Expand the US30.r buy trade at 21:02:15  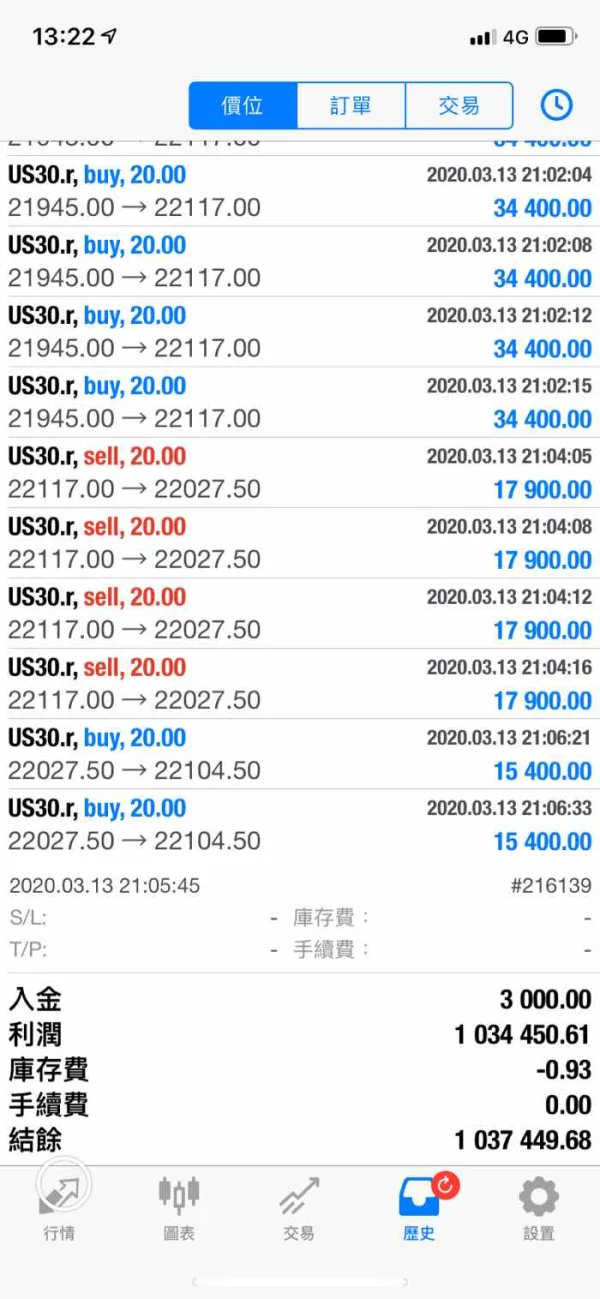pos(300,402)
